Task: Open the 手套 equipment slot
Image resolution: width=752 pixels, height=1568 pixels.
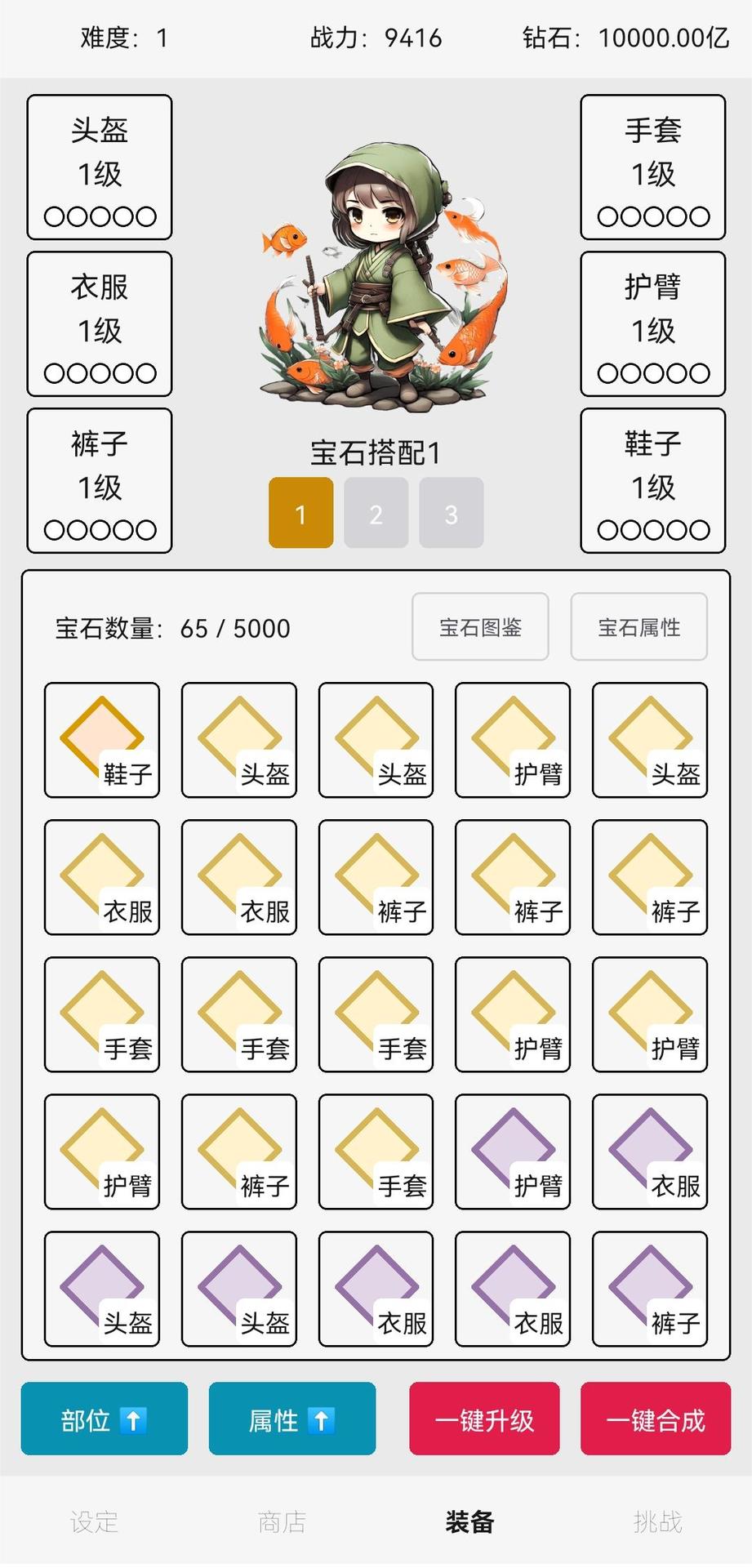Action: click(x=652, y=167)
